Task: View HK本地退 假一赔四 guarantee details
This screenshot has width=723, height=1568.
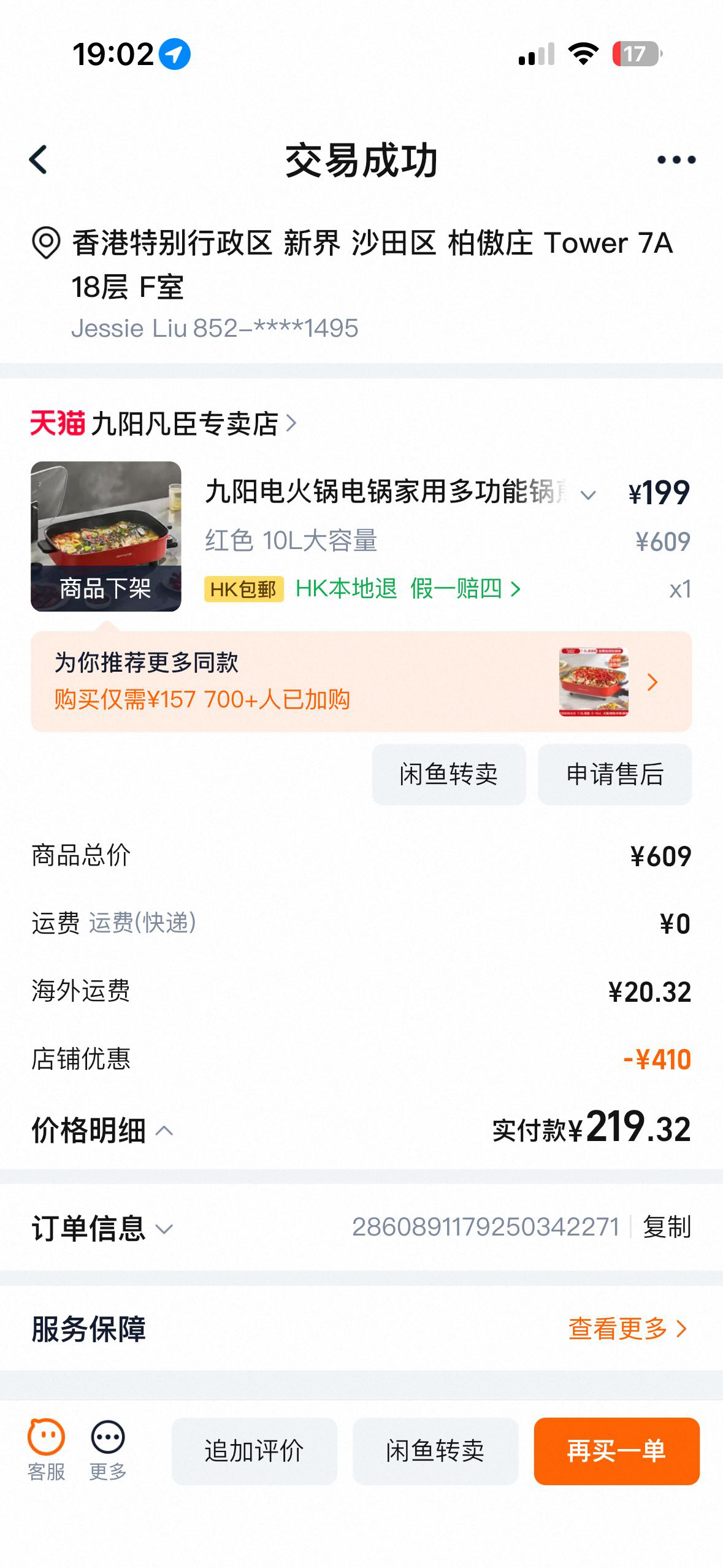Action: (x=408, y=589)
